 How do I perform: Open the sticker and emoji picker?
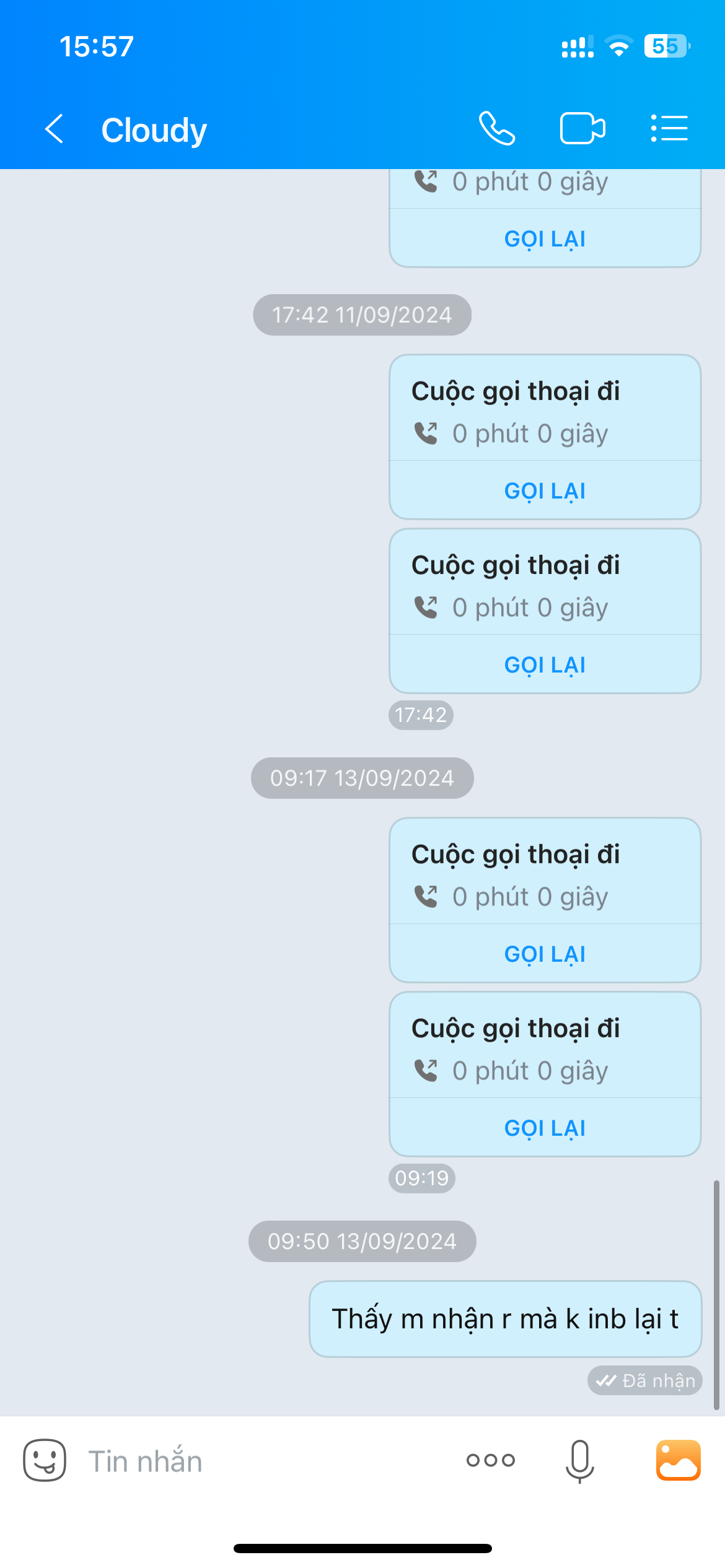[45, 1460]
